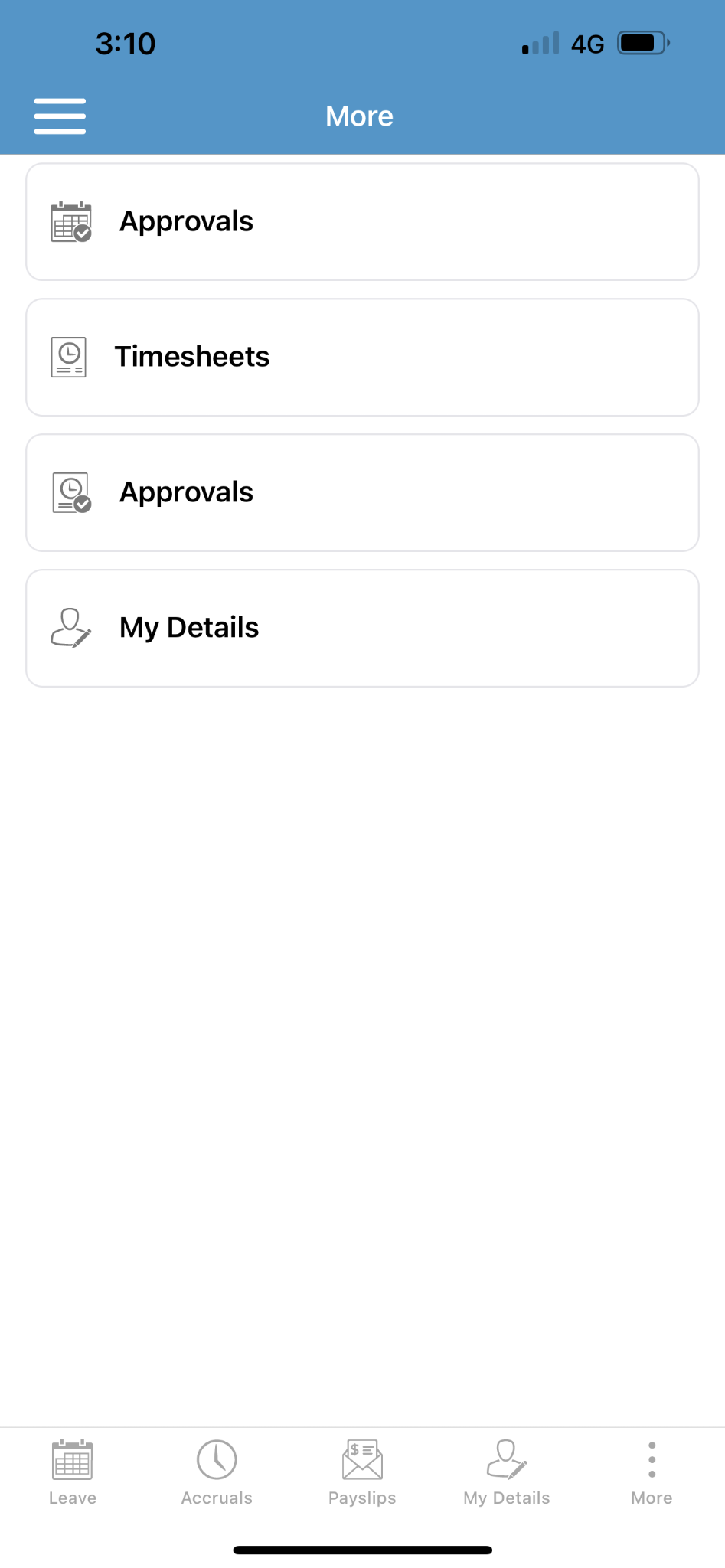Open Approvals row with calendar icon

362,222
